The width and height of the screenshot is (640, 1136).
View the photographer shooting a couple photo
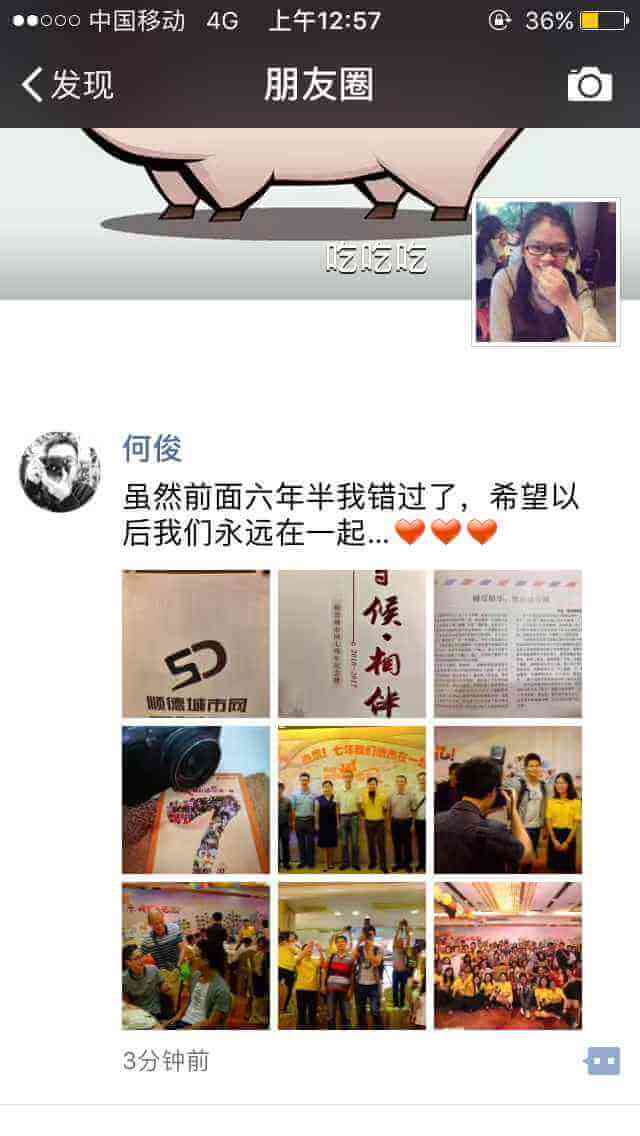pos(508,800)
